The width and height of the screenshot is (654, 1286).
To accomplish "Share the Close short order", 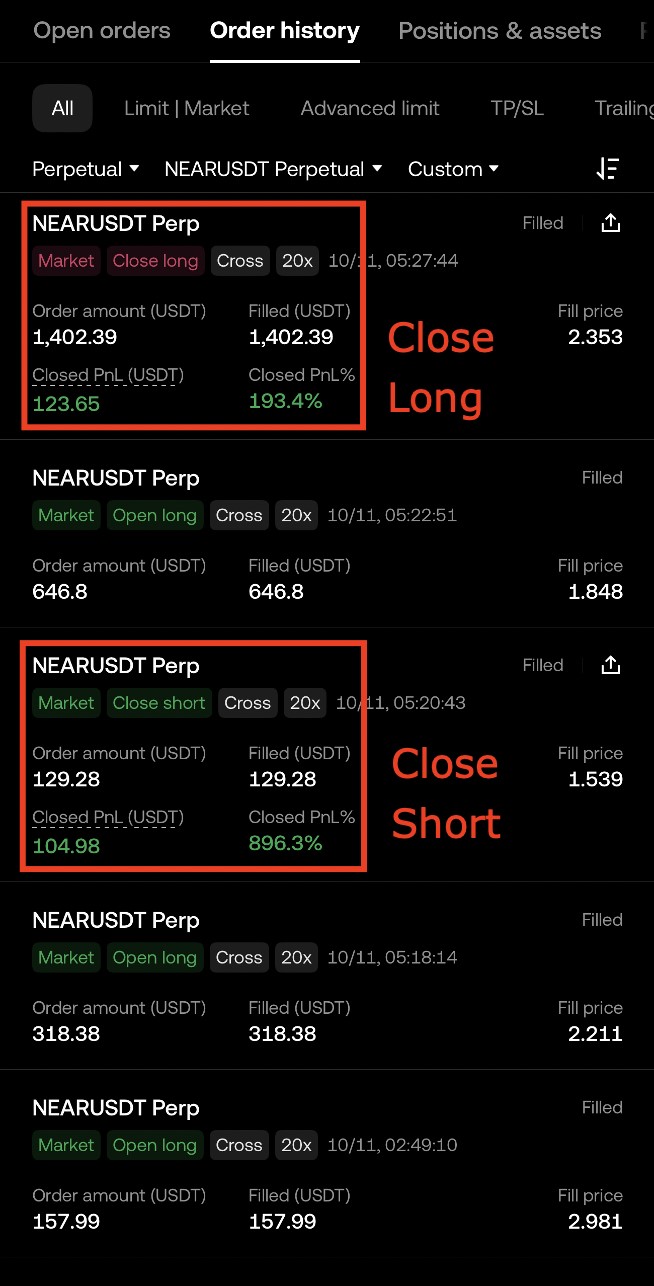I will [611, 665].
